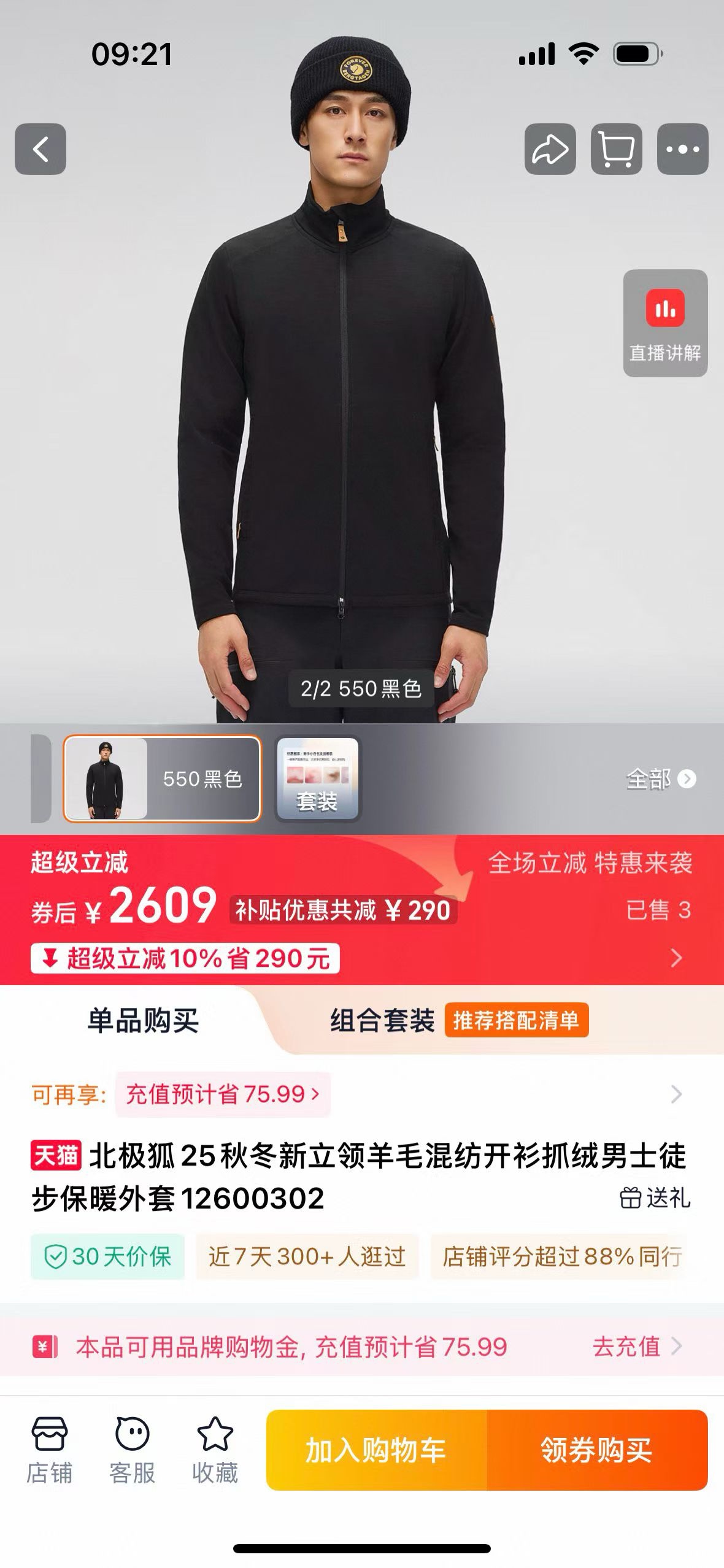Open the more options menu
The image size is (724, 1568).
pyautogui.click(x=682, y=149)
